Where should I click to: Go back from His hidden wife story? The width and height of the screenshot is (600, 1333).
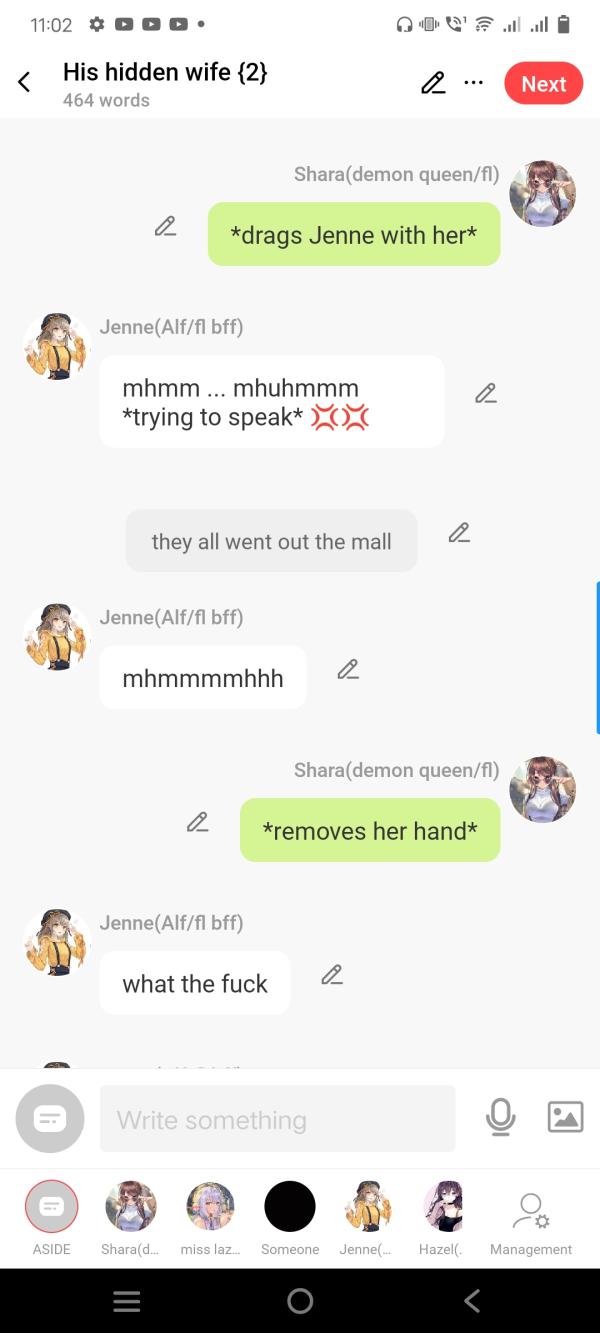[x=25, y=83]
